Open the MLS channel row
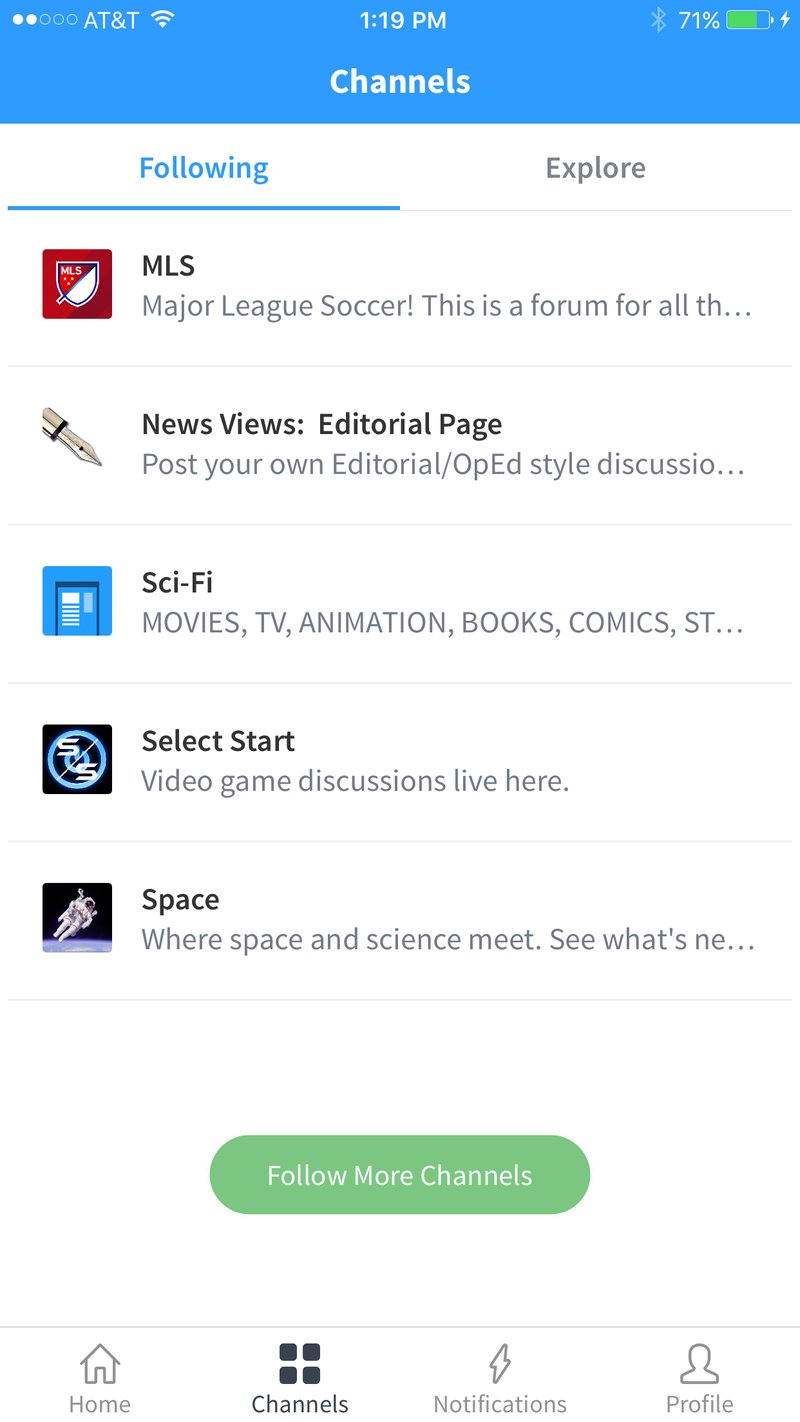 [x=400, y=284]
